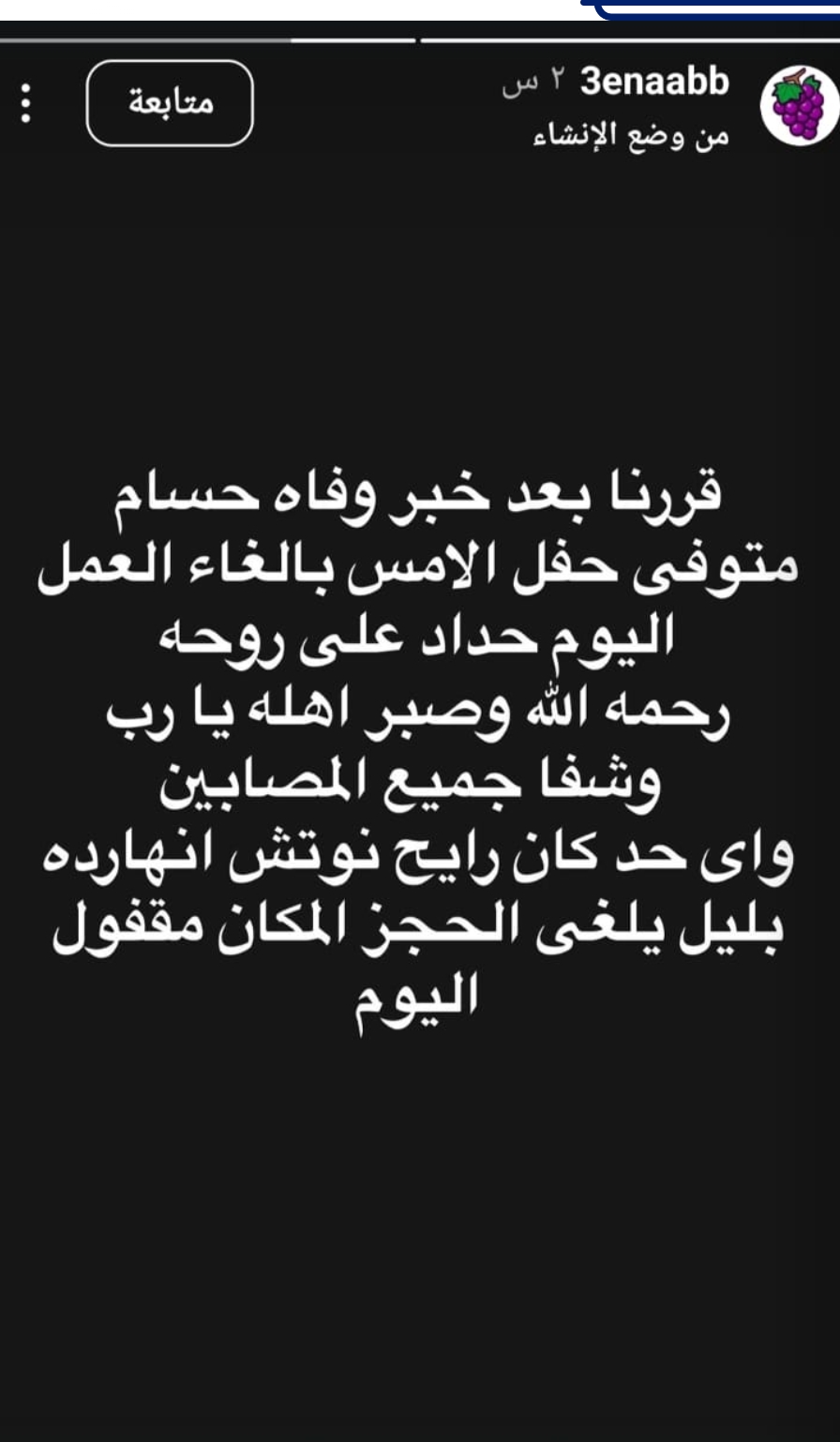This screenshot has height=1442, width=840.
Task: Open the three-dot story options menu
Action: [26, 103]
